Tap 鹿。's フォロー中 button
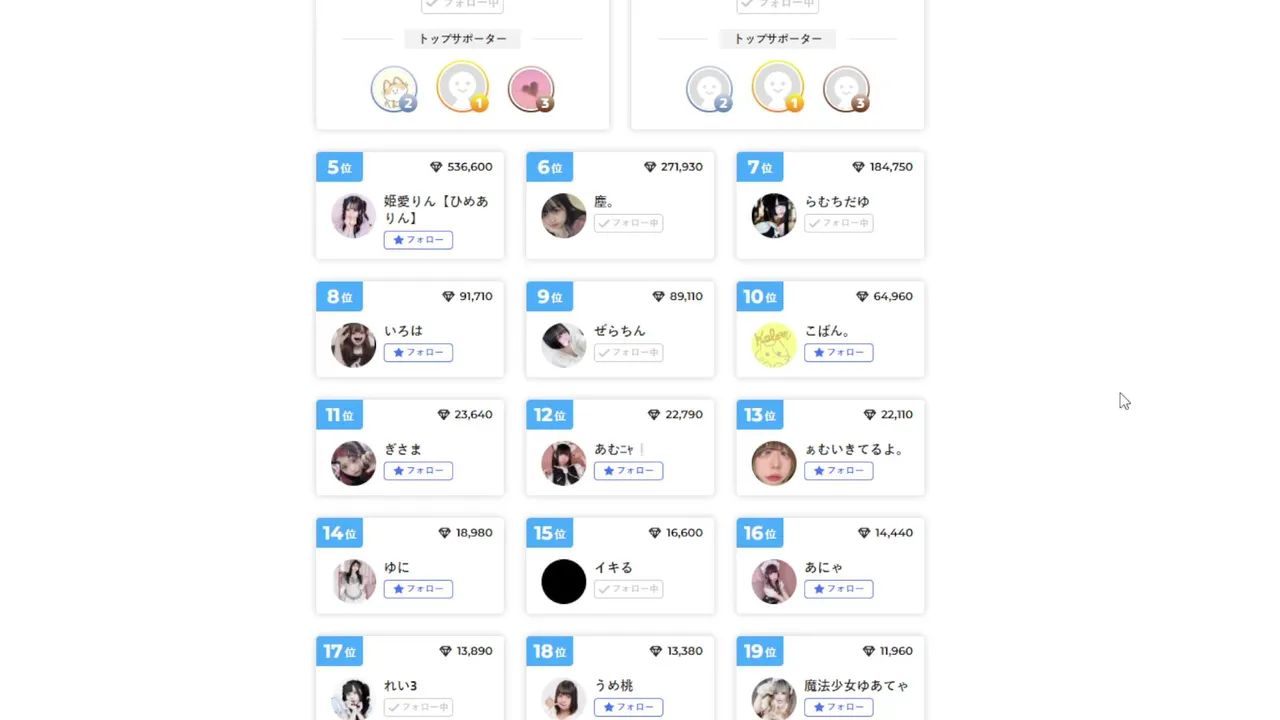This screenshot has height=720, width=1280. [628, 223]
